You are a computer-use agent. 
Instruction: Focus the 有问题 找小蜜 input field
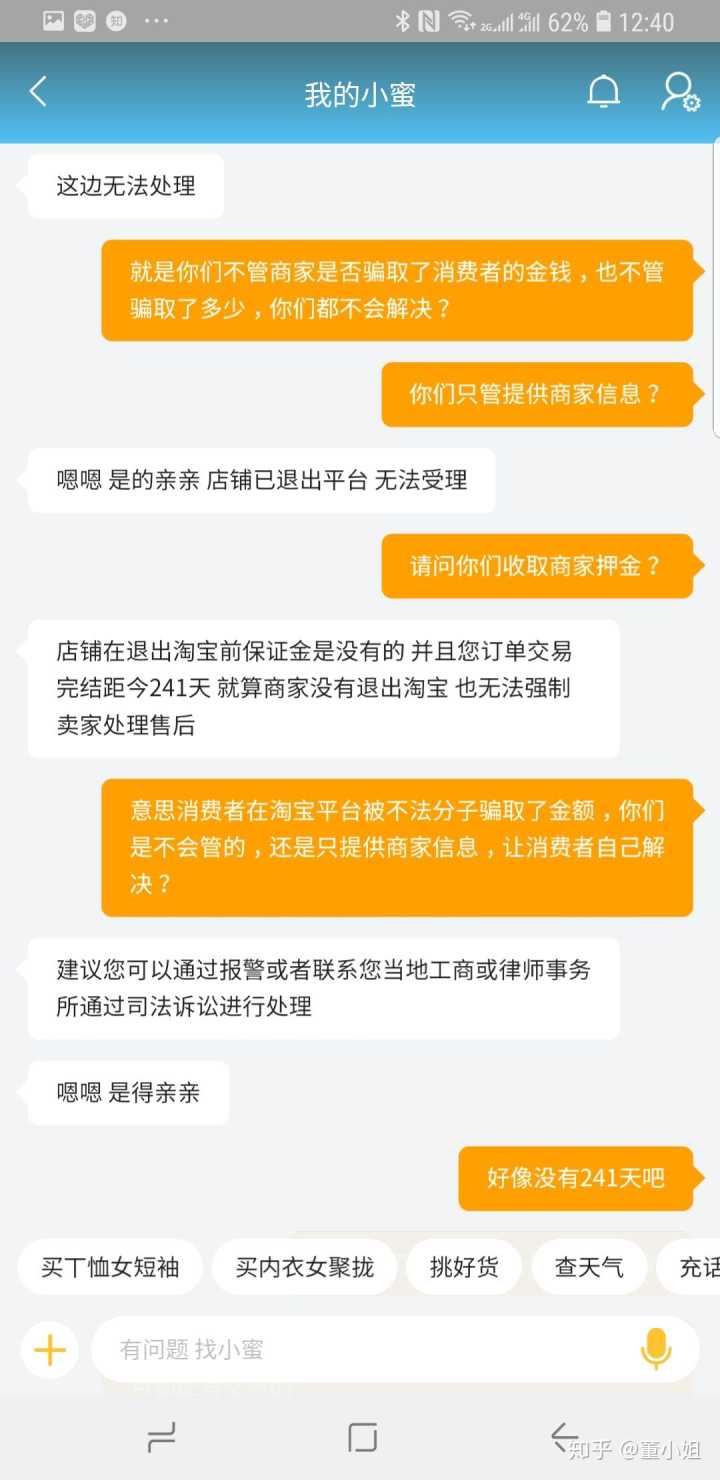360,1350
